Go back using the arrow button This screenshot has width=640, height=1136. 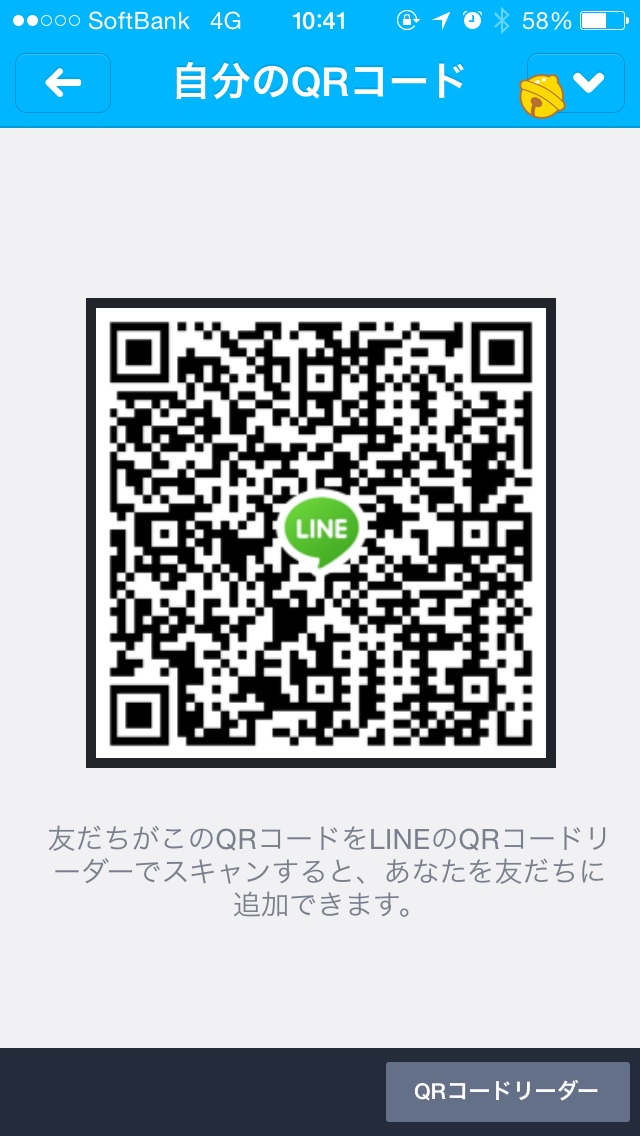coord(63,83)
